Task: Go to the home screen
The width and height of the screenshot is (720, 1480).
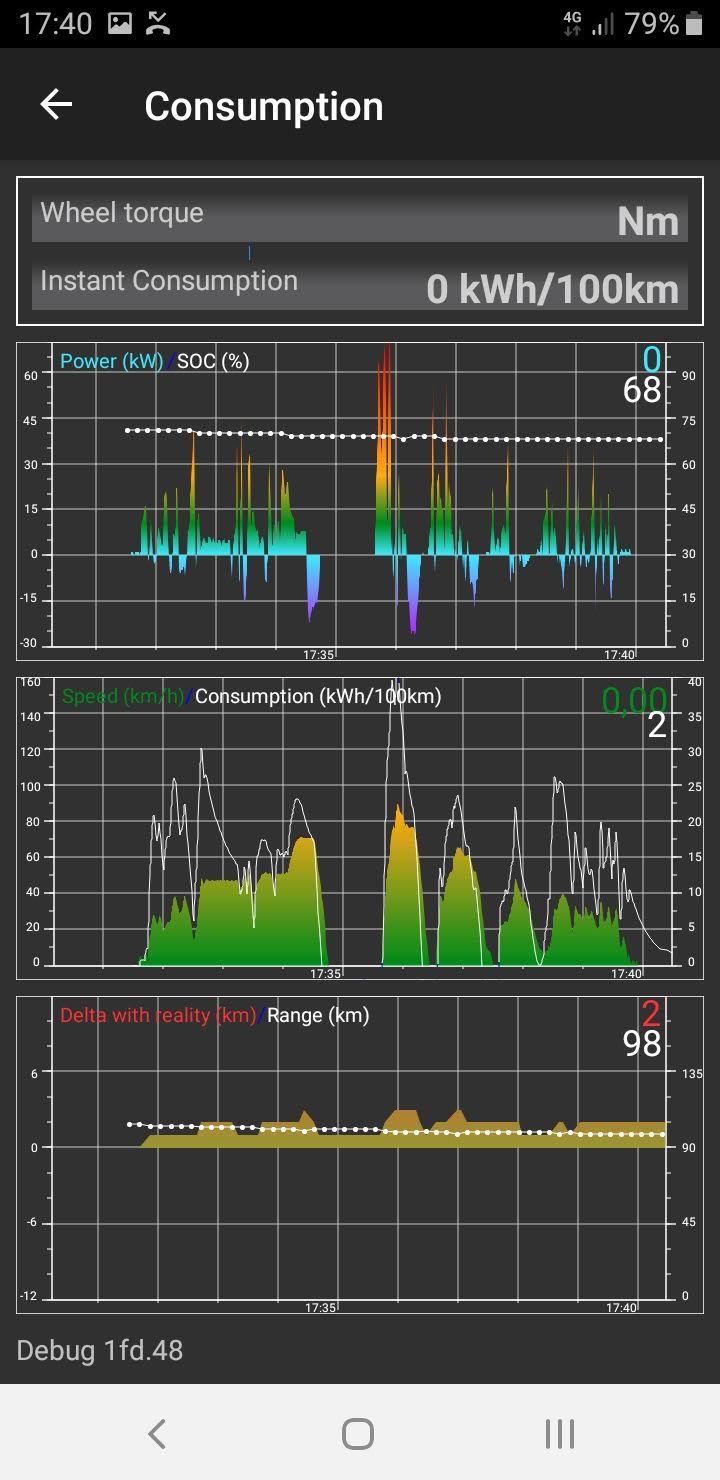Action: 358,1434
